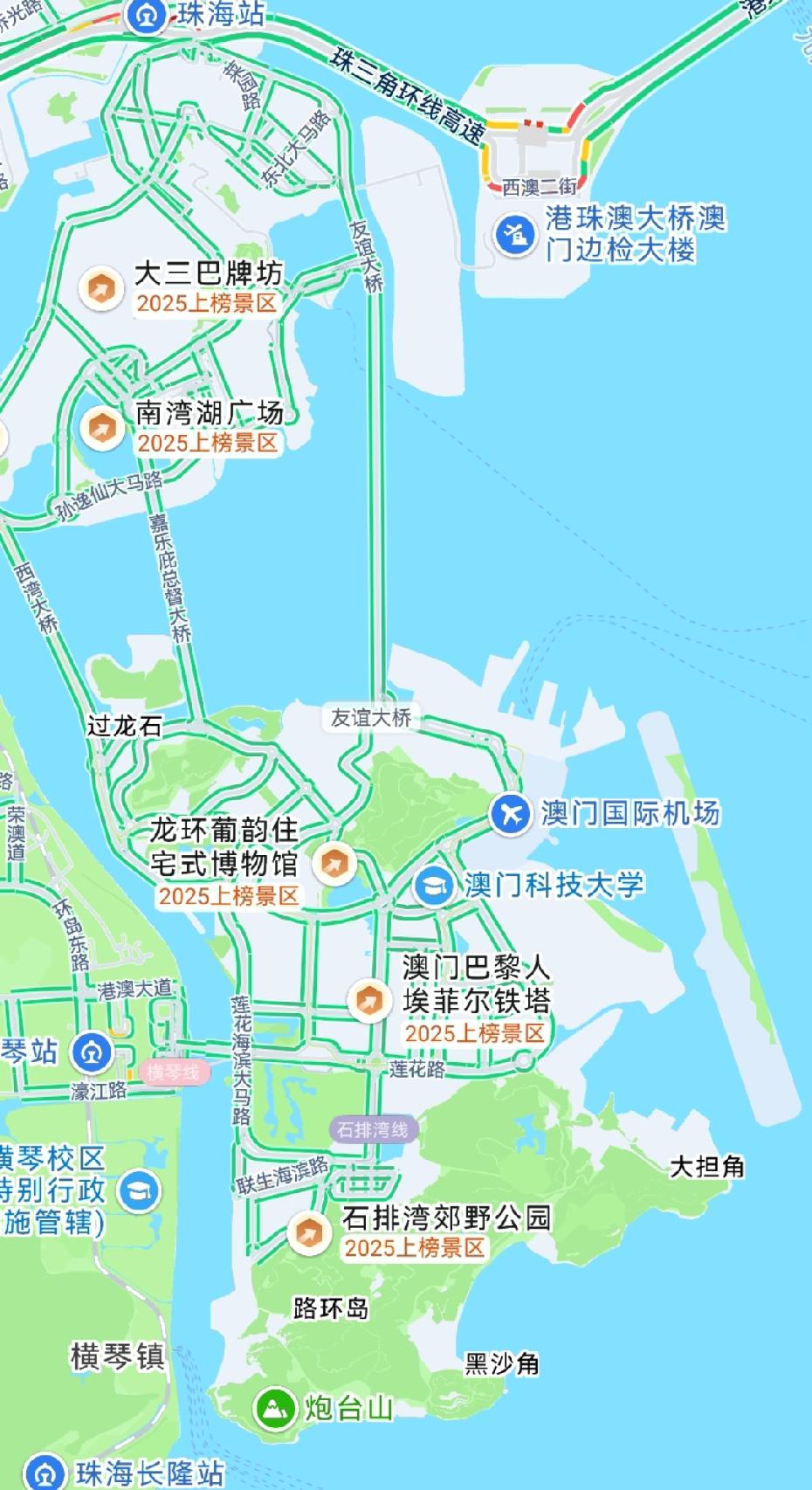Click the 2025上榜景区 tag under 大三巴牌坊
This screenshot has height=1490, width=812.
point(210,303)
